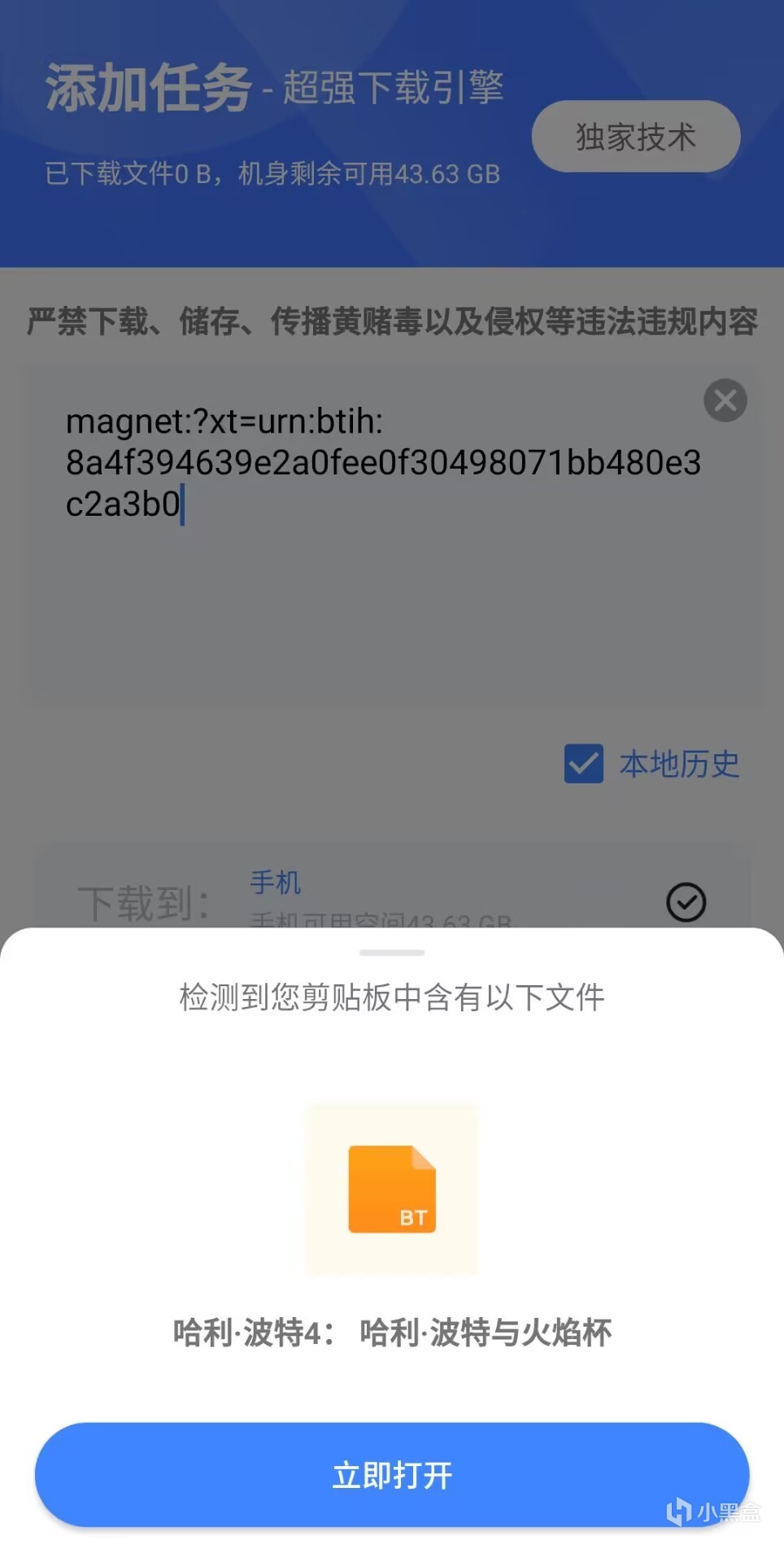The image size is (784, 1562).
Task: Toggle the 本地历史 checkbox
Action: click(584, 764)
